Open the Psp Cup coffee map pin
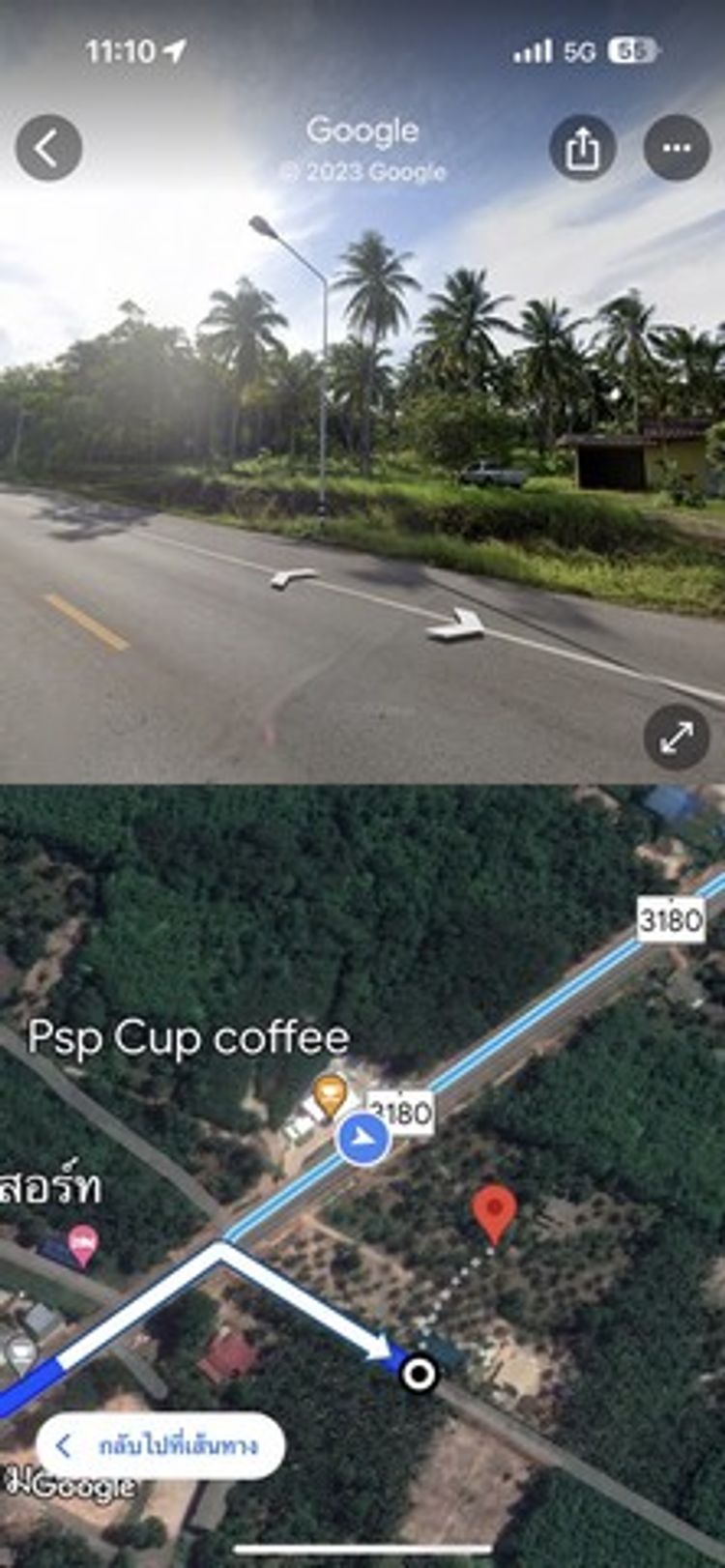 (x=331, y=1095)
